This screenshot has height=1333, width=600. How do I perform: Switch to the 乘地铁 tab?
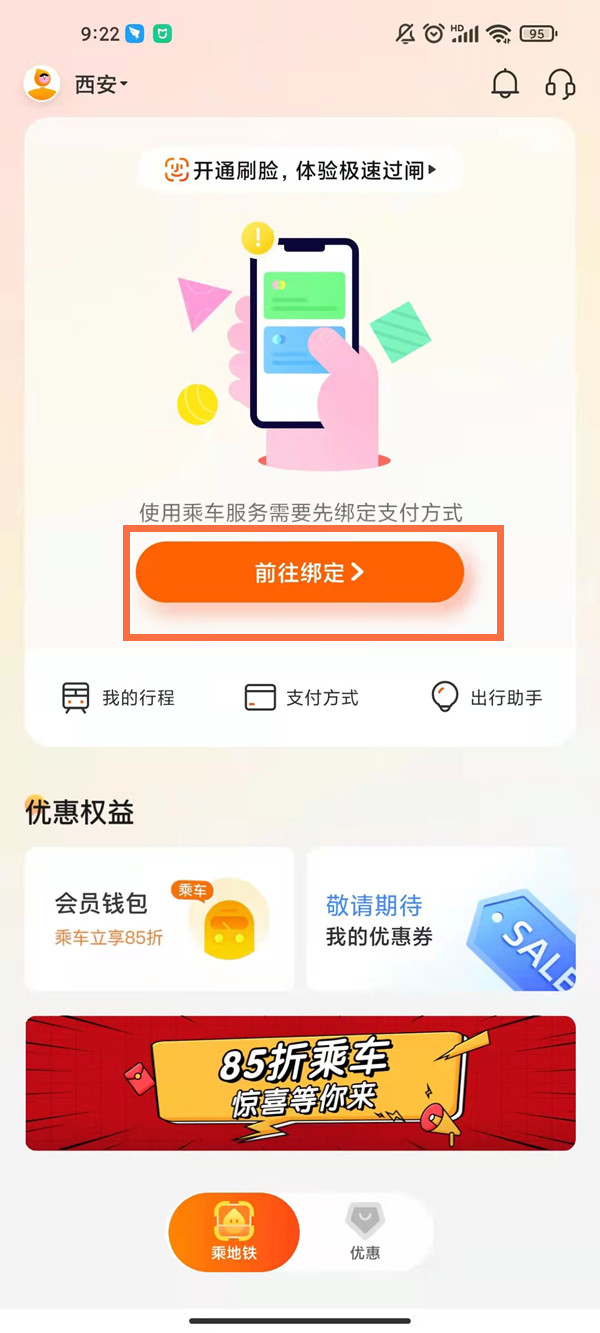tap(234, 1232)
